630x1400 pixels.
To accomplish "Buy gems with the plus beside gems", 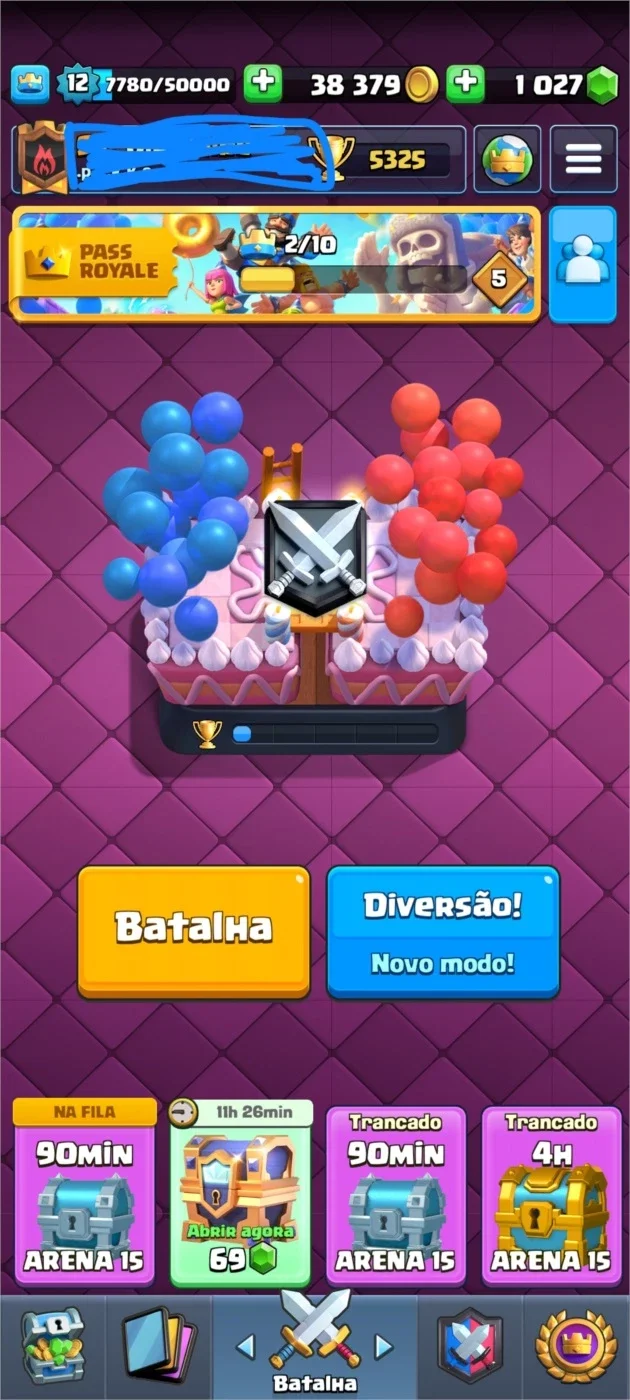I will point(465,83).
